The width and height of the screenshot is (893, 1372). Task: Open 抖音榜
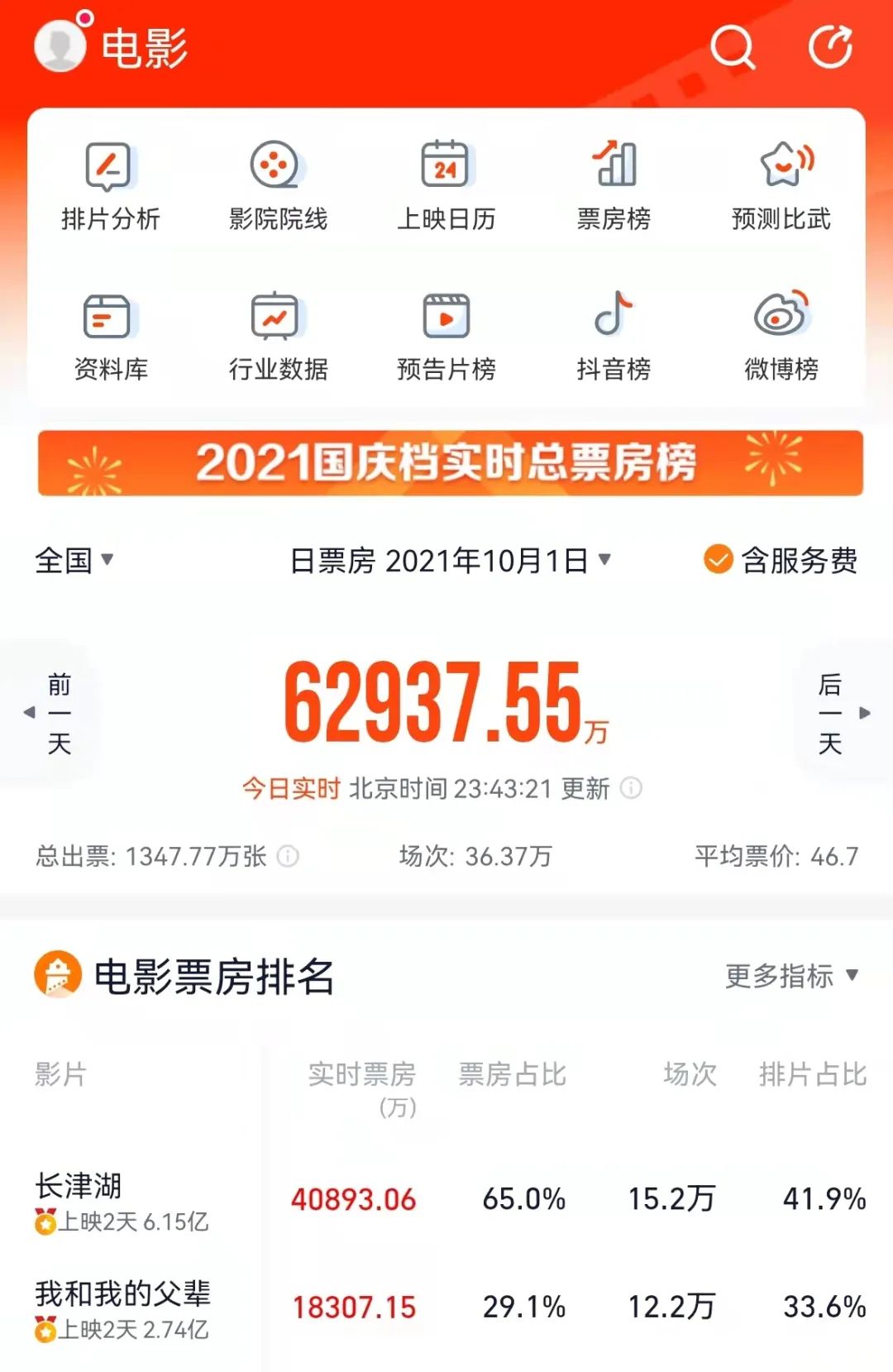click(614, 335)
